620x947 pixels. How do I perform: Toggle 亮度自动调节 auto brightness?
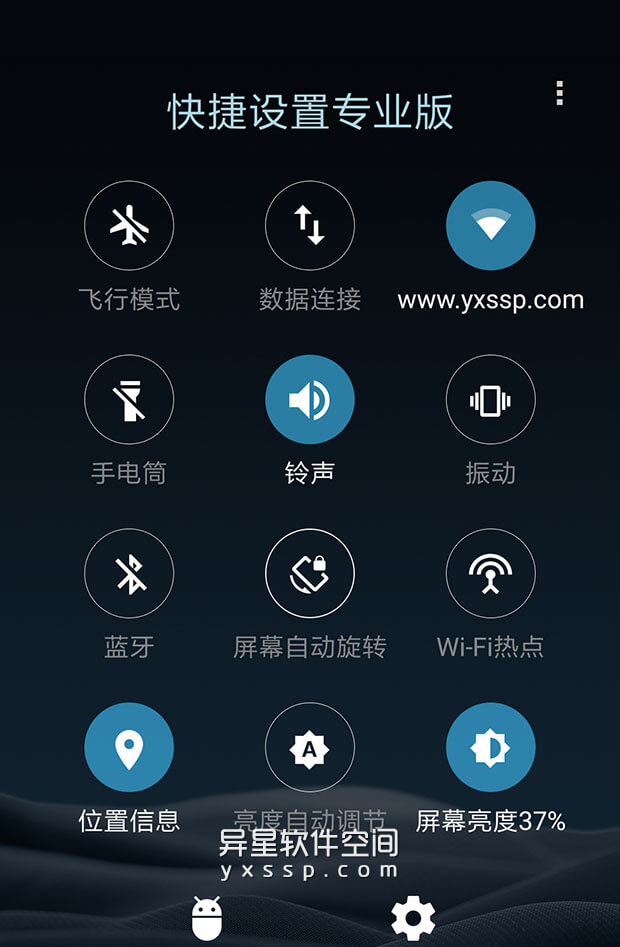point(310,748)
